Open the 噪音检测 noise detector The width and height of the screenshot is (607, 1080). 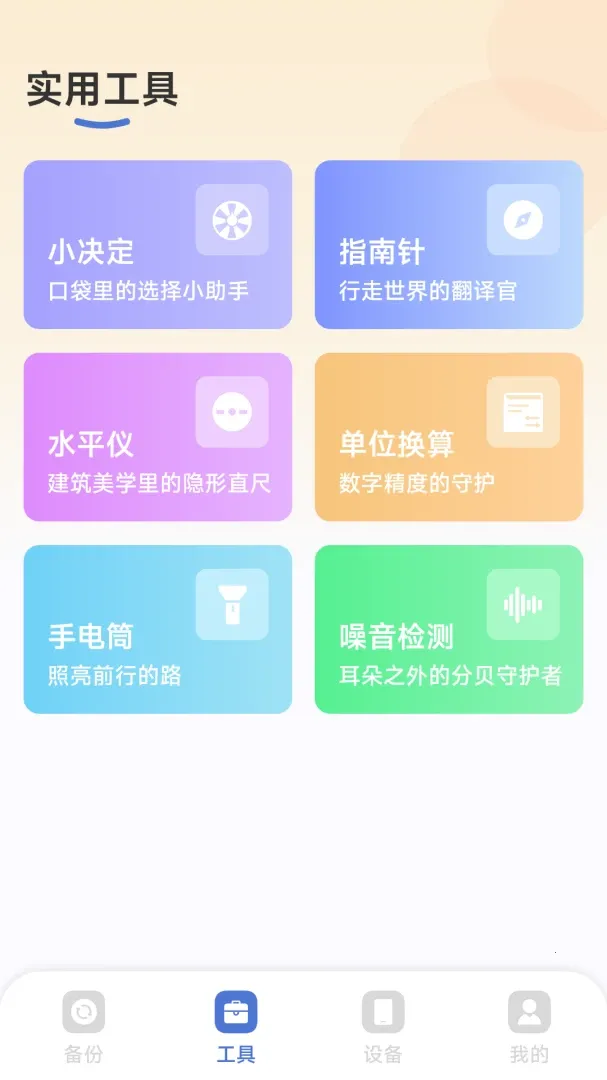449,629
